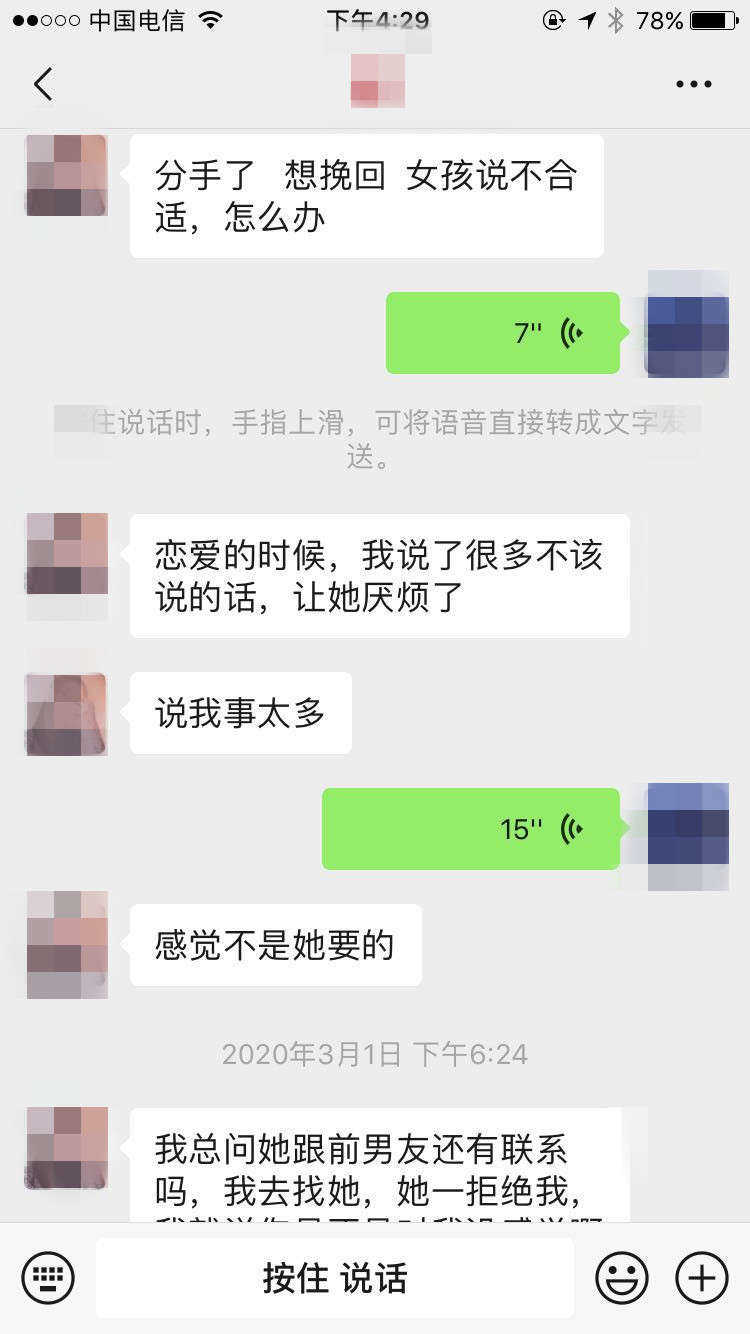Tap the Bluetooth icon in the status bar
Viewport: 750px width, 1334px height.
[x=617, y=18]
